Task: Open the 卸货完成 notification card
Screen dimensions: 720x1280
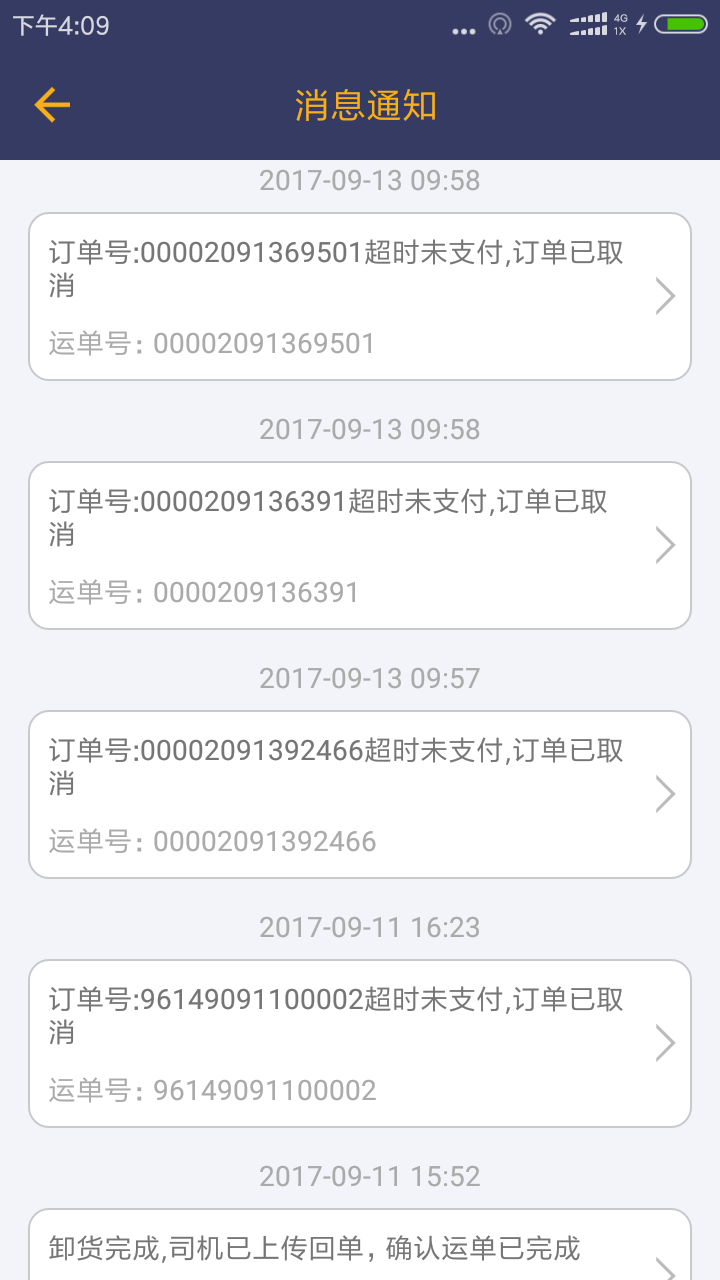Action: coord(360,1248)
